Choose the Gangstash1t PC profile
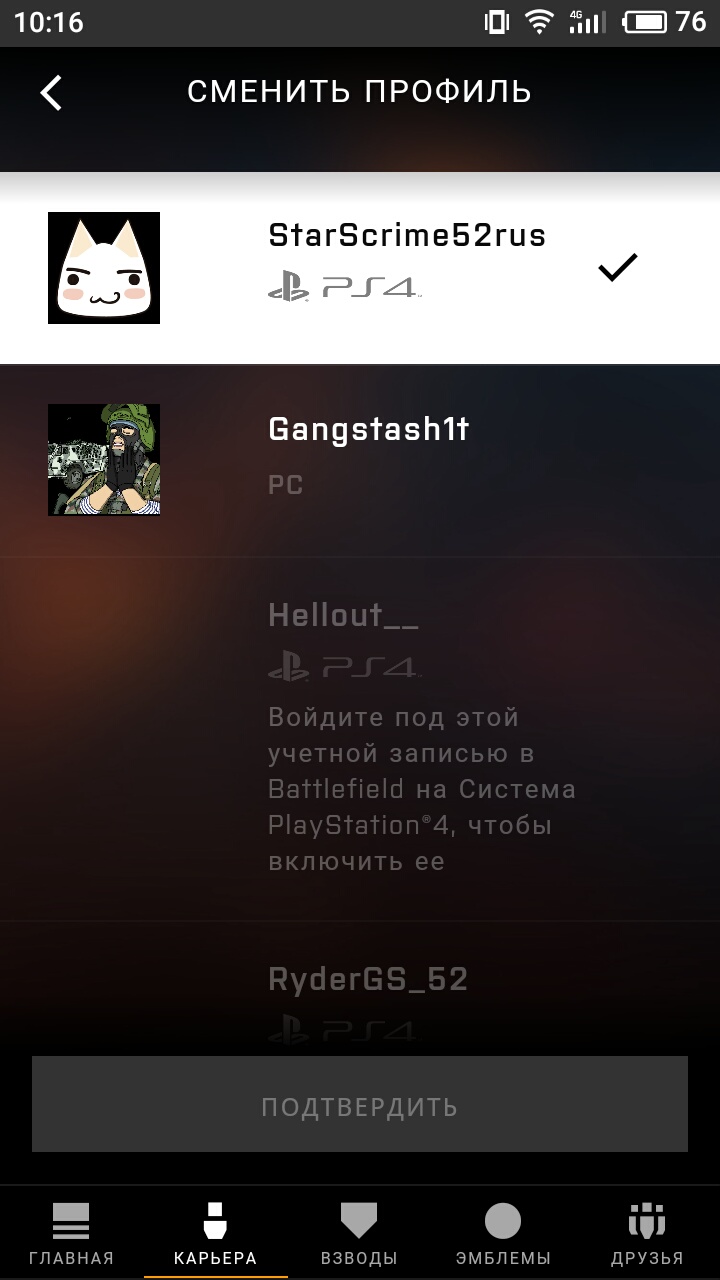Image resolution: width=720 pixels, height=1280 pixels. point(360,460)
